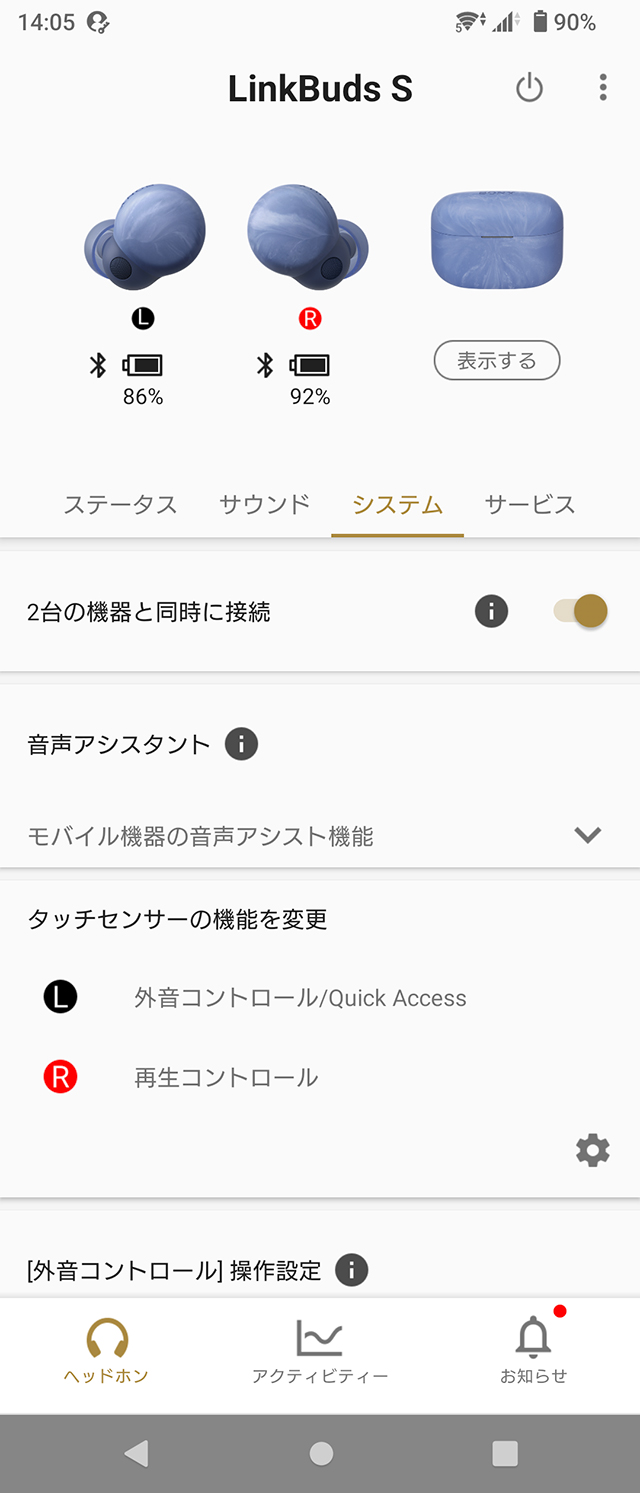Screen dimensions: 640x1493
Task: Show info for 2台の機器と同時に接続
Action: point(491,611)
